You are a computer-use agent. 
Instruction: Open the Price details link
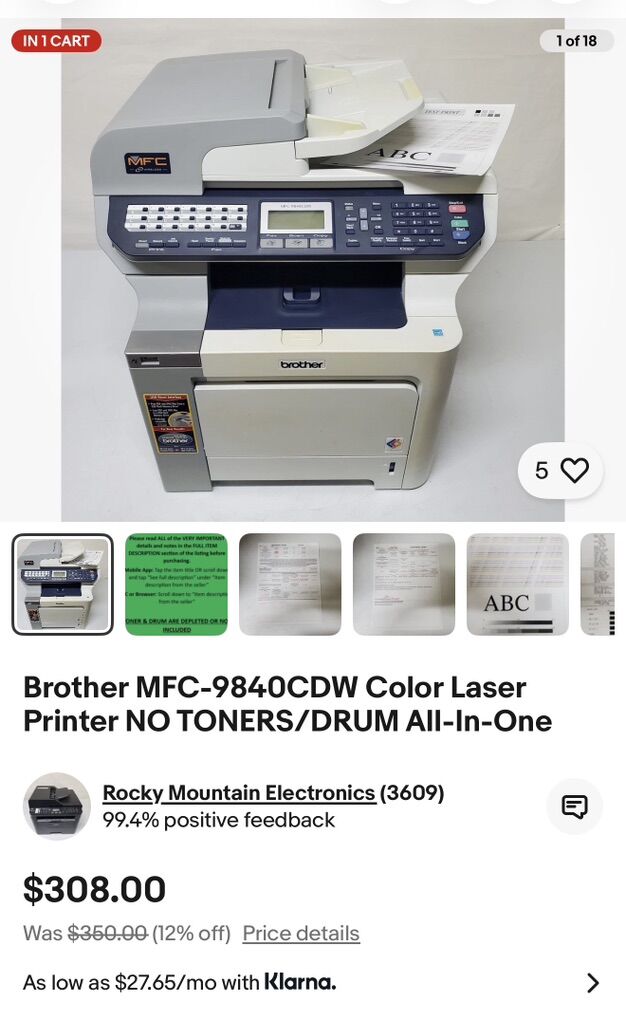click(301, 933)
